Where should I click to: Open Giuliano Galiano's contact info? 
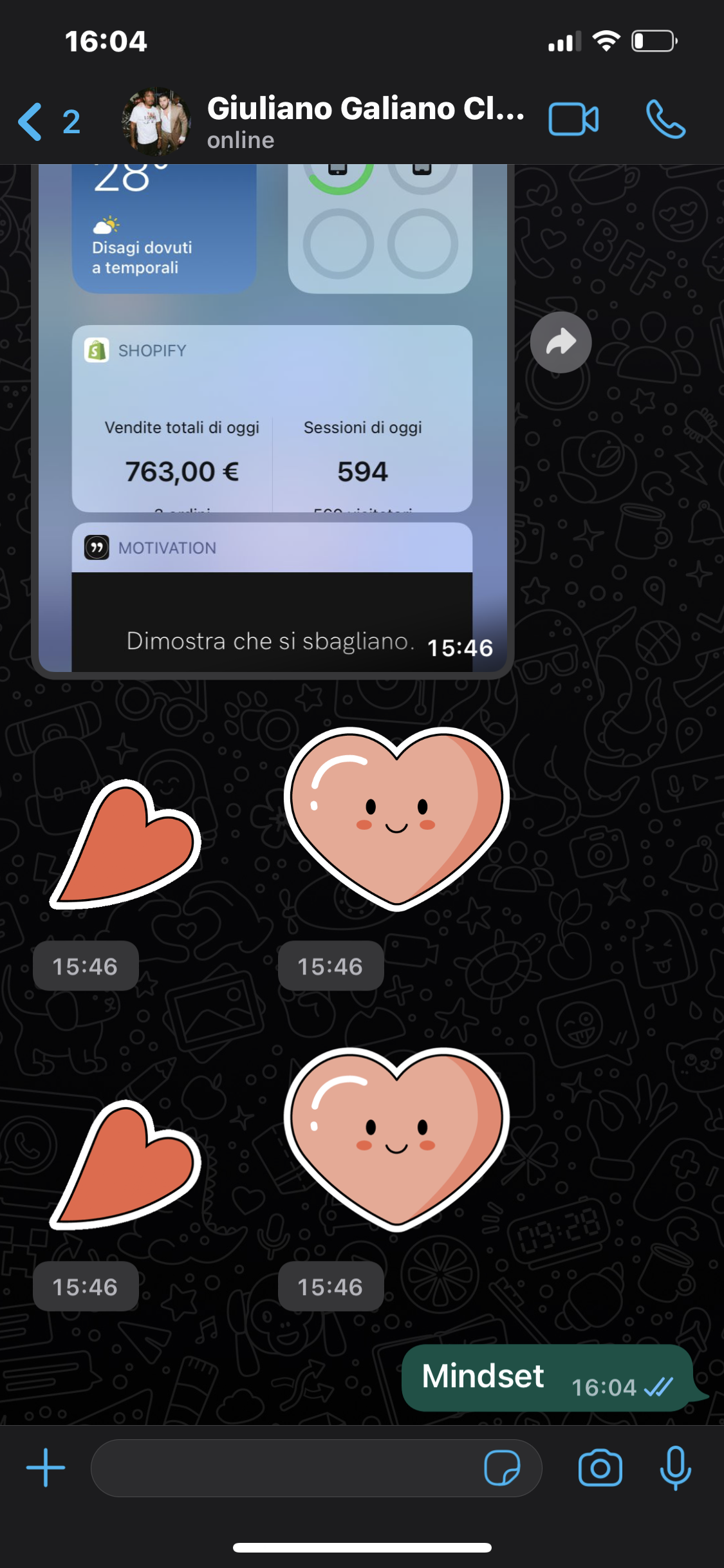click(364, 121)
